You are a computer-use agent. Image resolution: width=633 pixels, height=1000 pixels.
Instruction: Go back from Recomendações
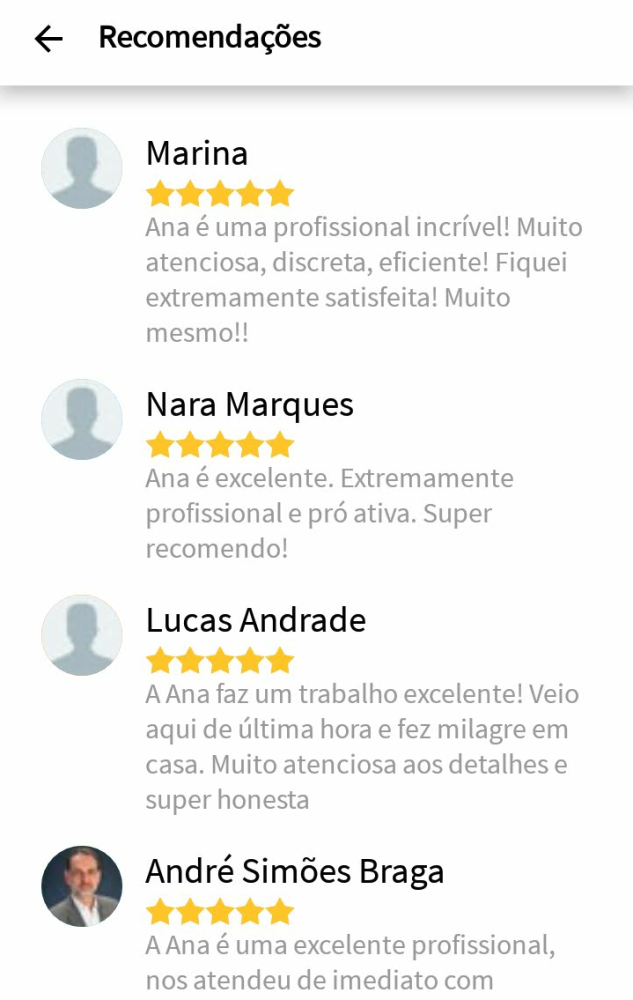48,39
